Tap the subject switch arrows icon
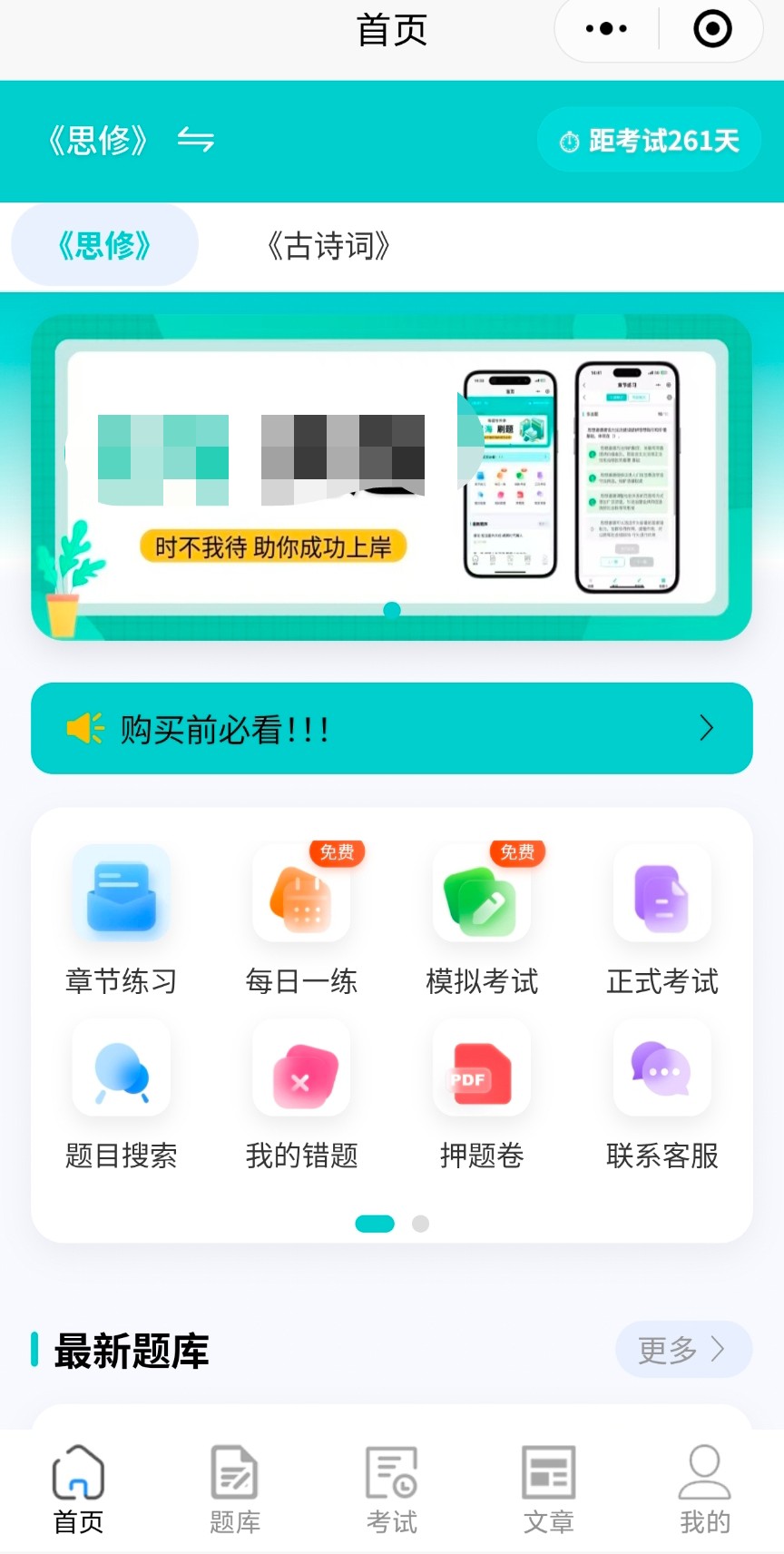 pos(195,140)
